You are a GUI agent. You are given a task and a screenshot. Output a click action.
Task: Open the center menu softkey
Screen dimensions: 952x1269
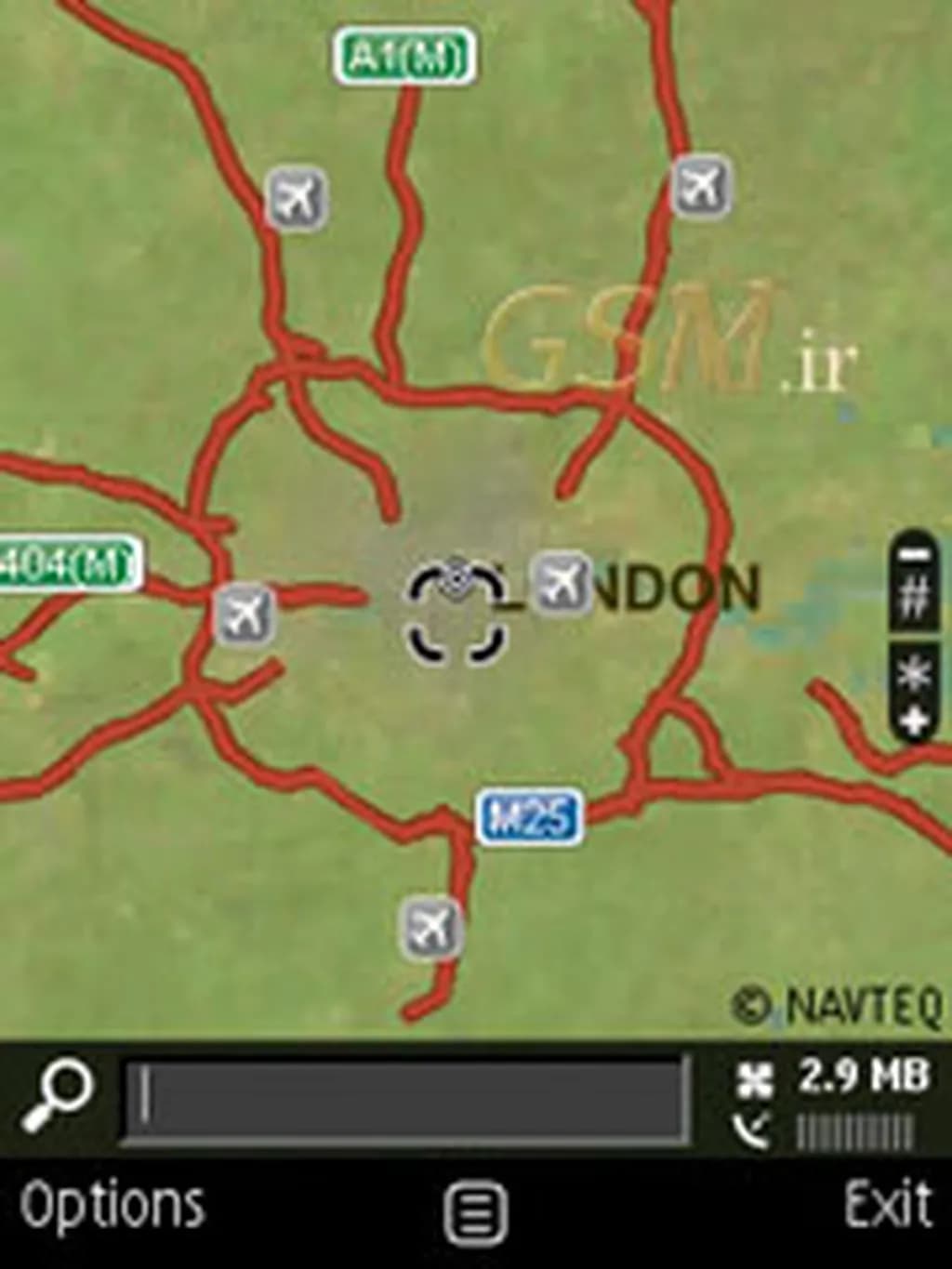475,1211
